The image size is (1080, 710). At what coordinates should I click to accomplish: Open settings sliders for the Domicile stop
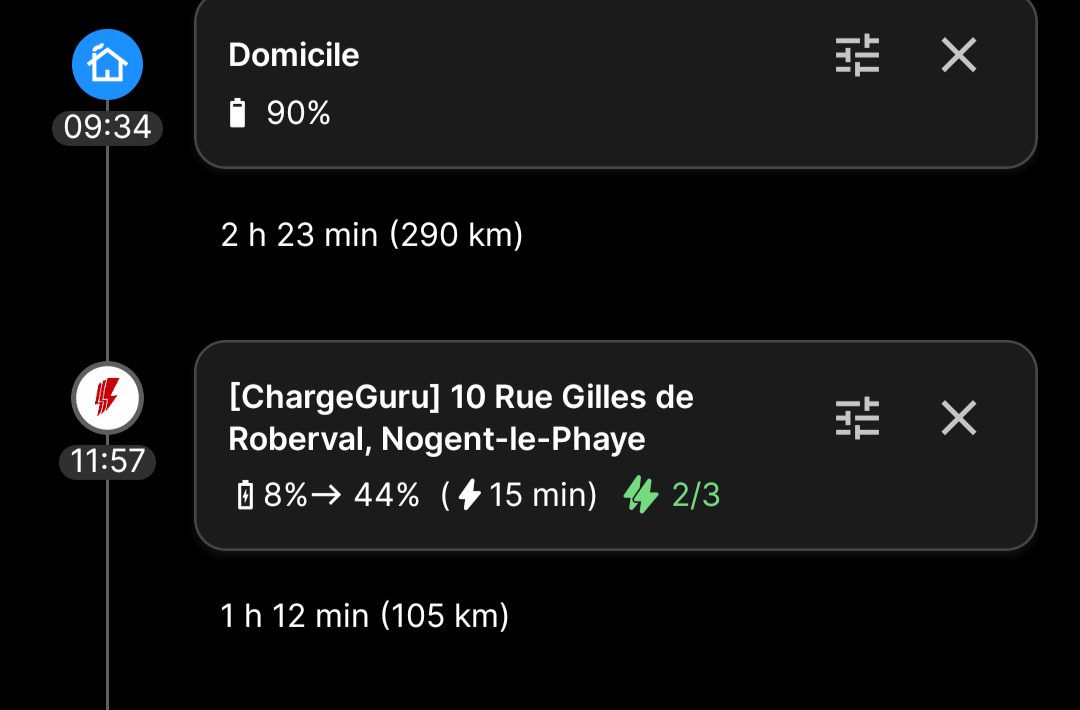[857, 55]
